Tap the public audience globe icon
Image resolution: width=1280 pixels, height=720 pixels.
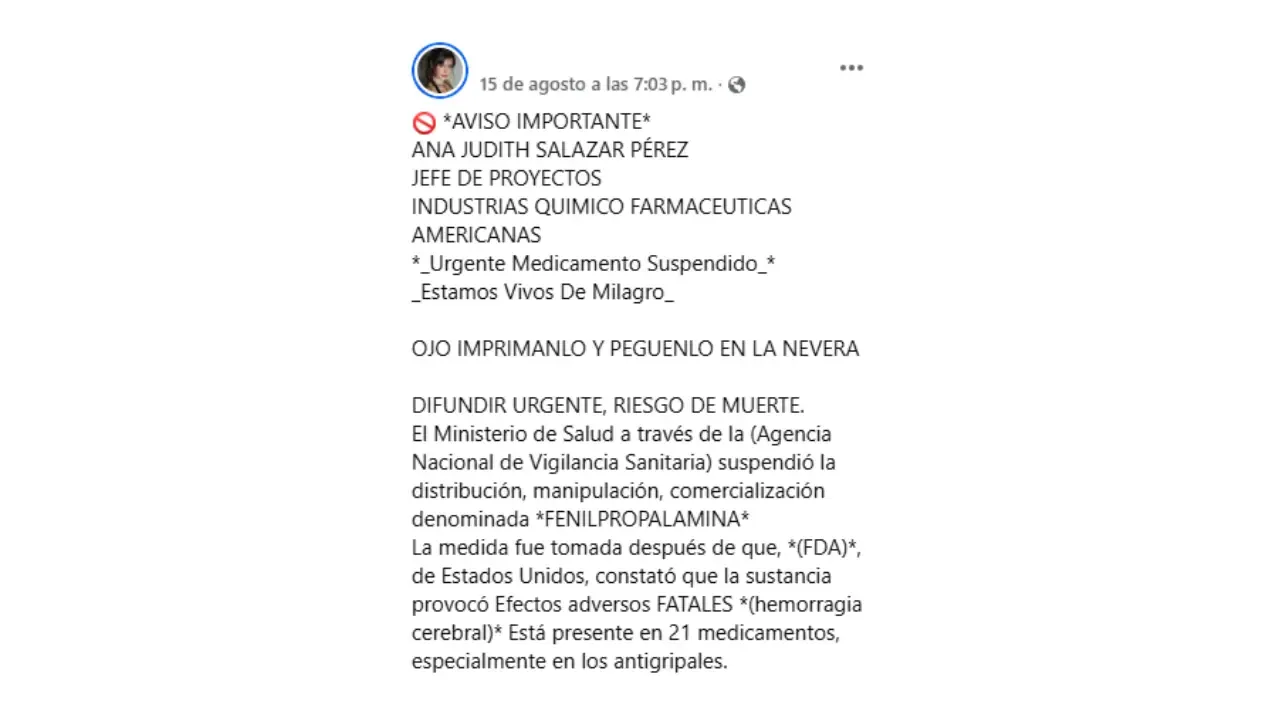[737, 85]
